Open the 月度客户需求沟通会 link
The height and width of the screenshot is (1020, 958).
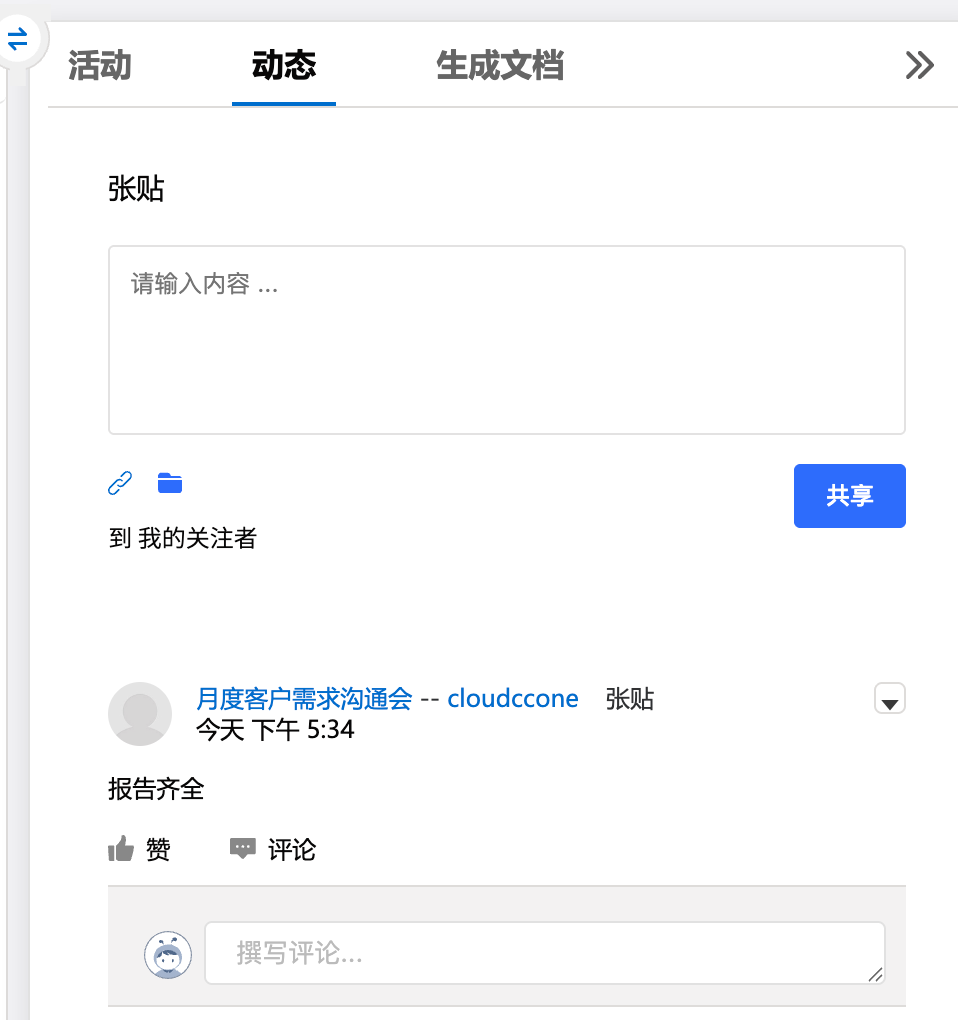[x=304, y=699]
